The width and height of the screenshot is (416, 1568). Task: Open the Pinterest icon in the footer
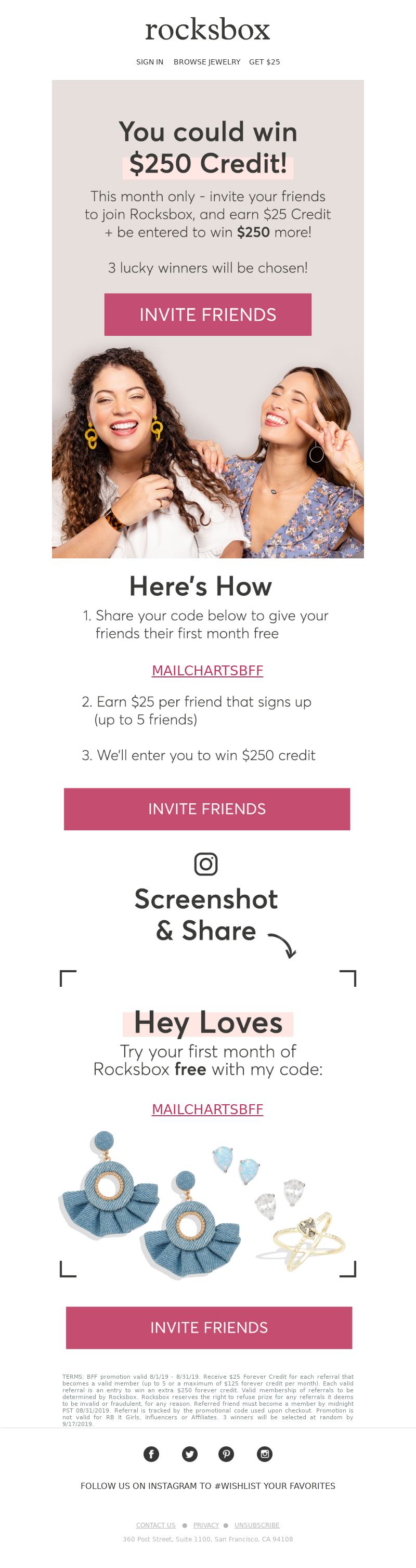pos(226,1454)
